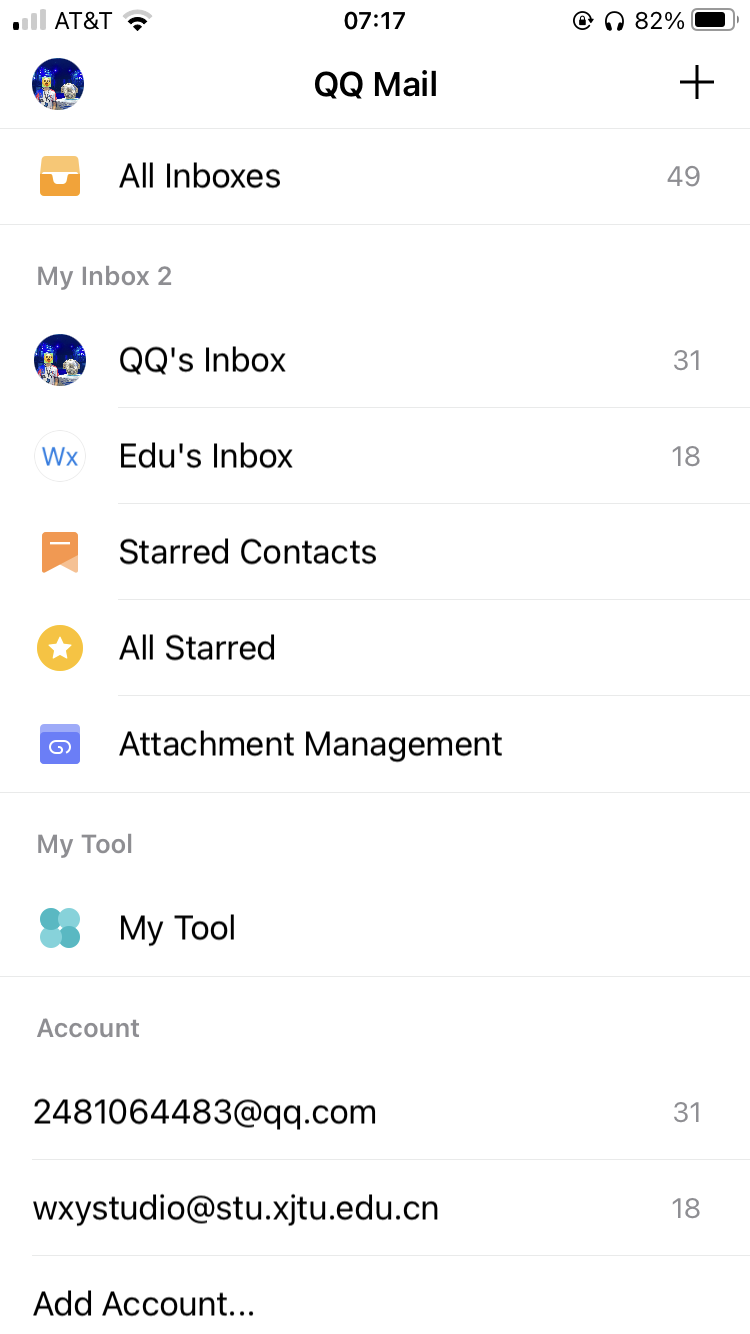Screen dimensions: 750x1334
Task: Tap the plus icon to add
Action: click(696, 83)
